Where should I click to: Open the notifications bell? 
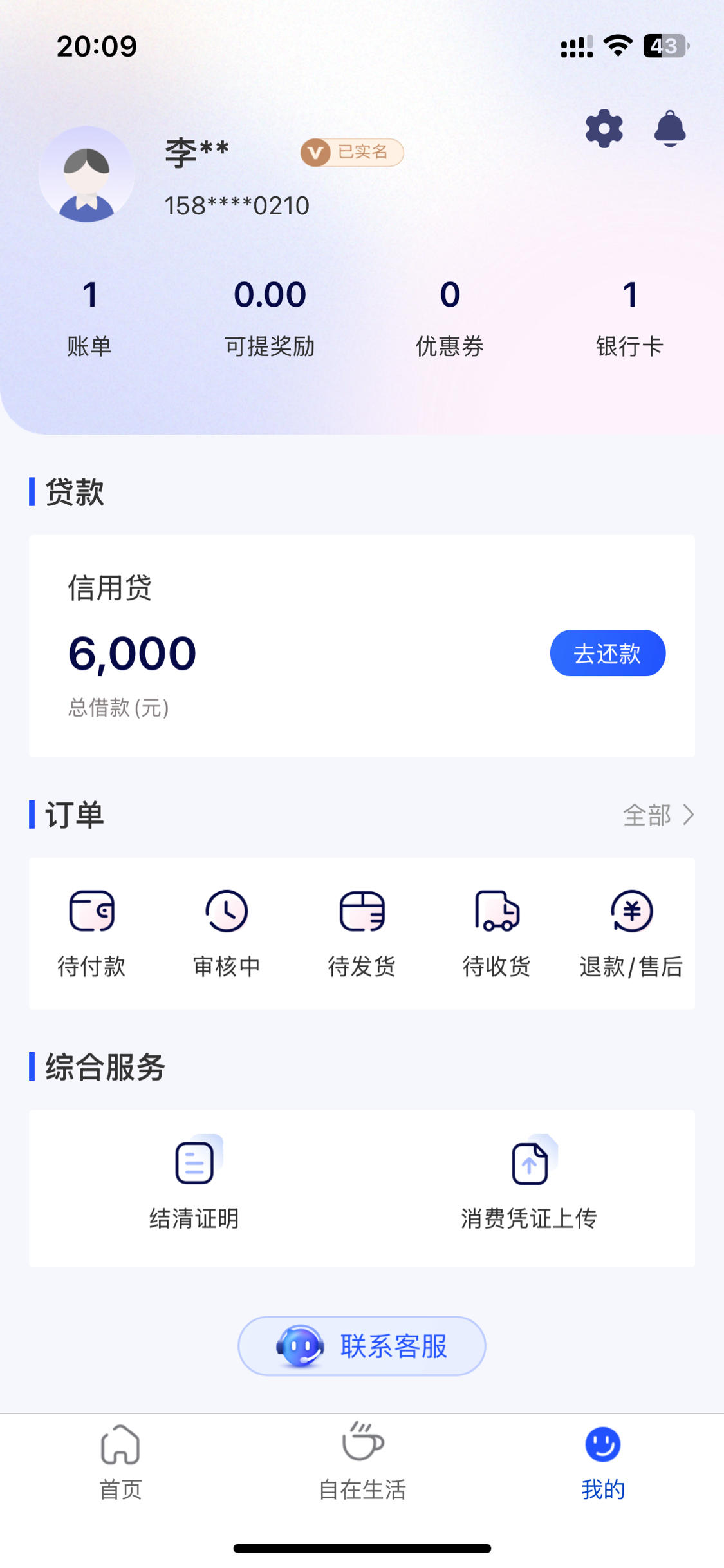click(670, 129)
